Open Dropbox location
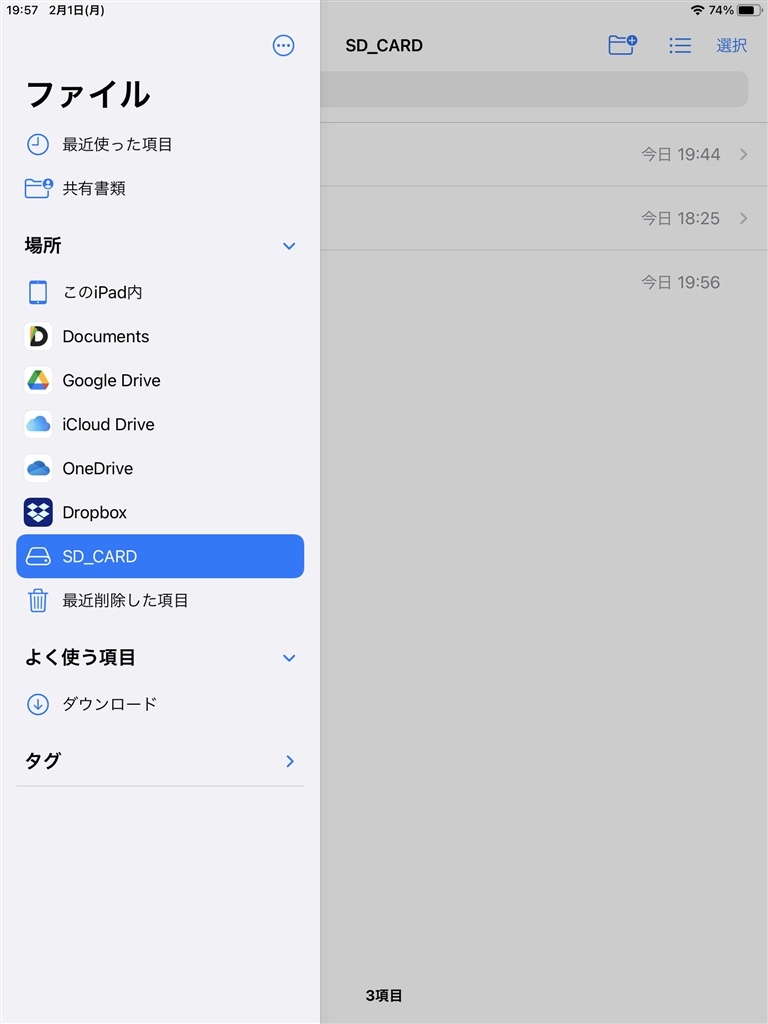This screenshot has width=768, height=1024. point(94,512)
